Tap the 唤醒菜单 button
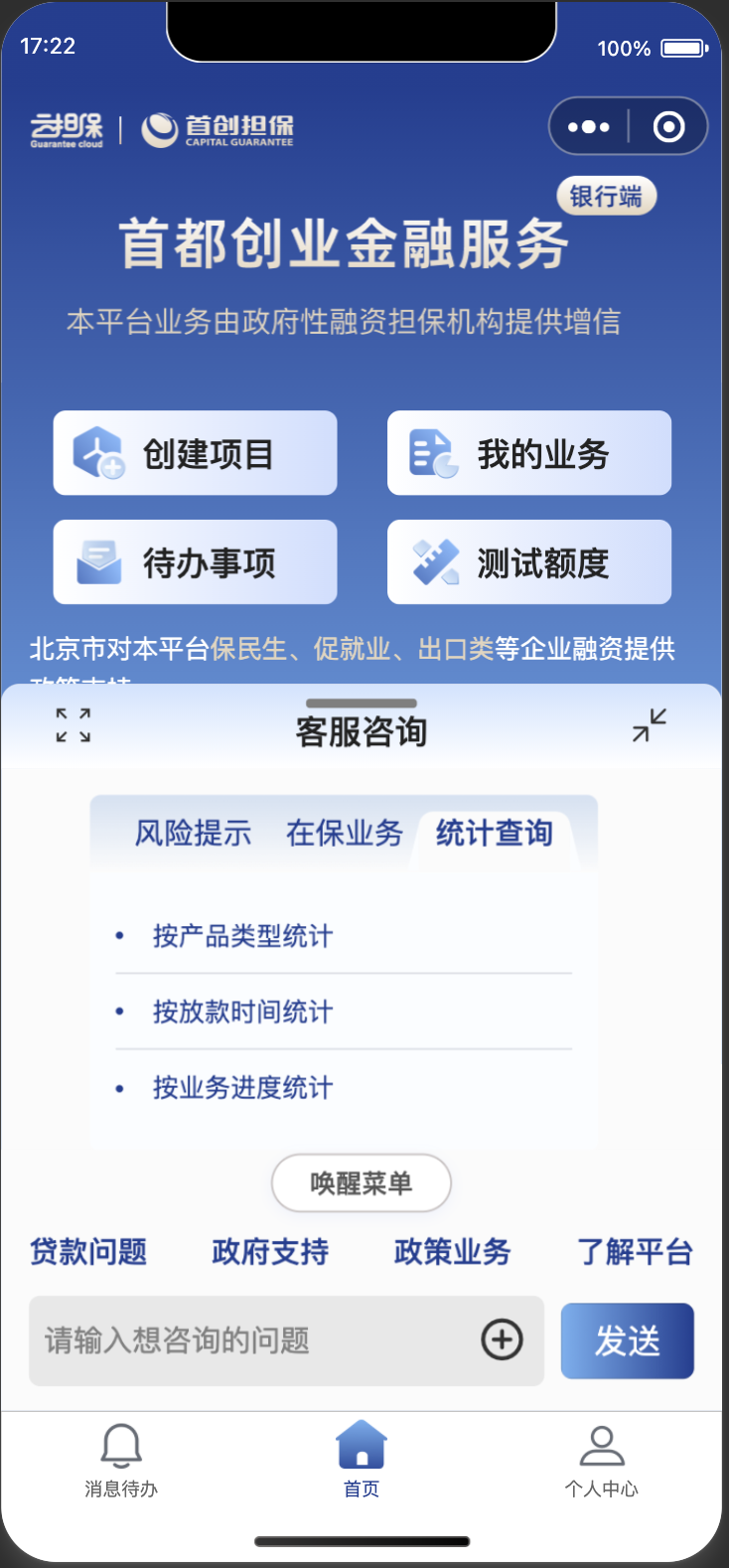Image resolution: width=729 pixels, height=1568 pixels. click(x=362, y=1183)
